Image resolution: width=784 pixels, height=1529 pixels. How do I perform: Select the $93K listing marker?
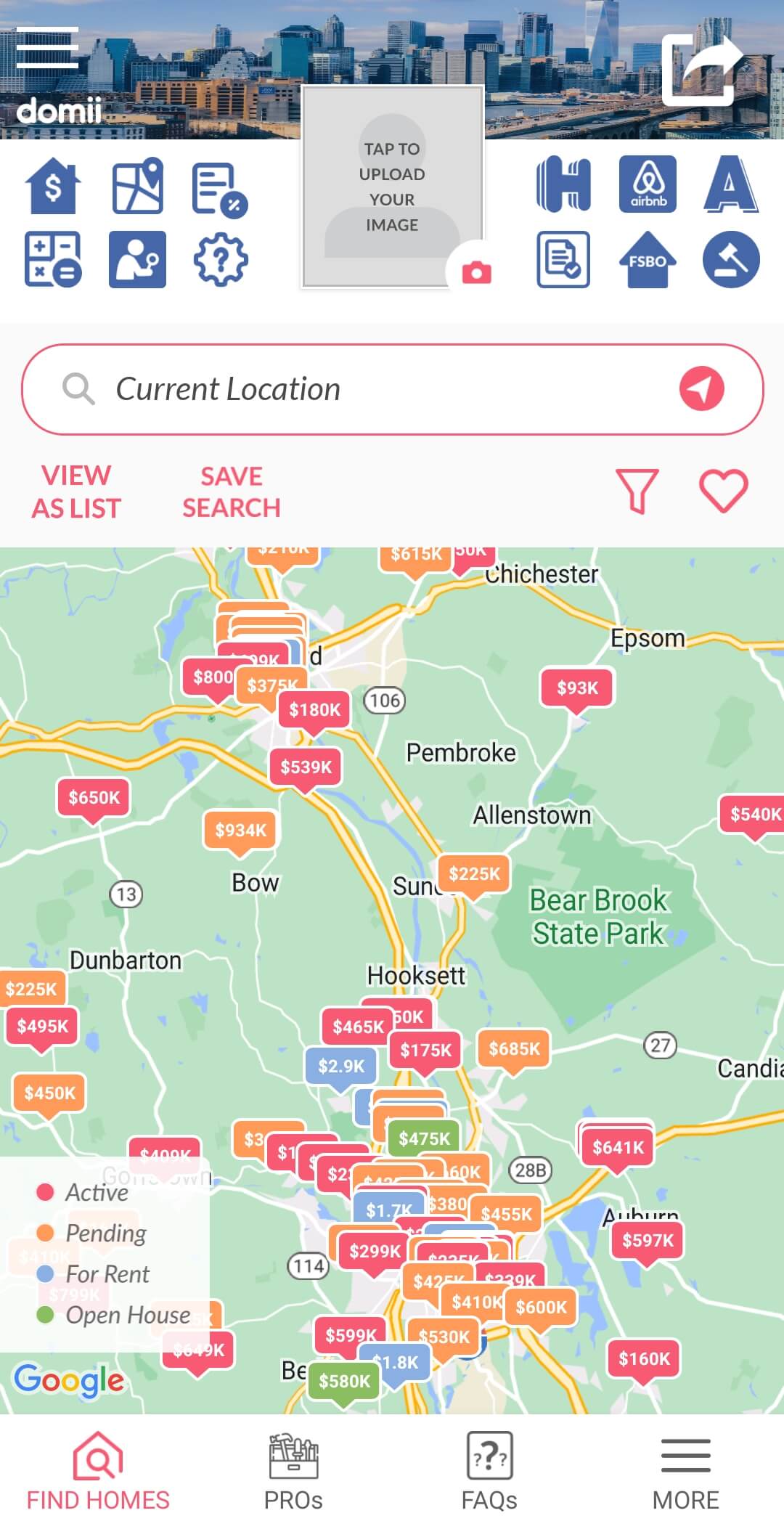pos(577,688)
